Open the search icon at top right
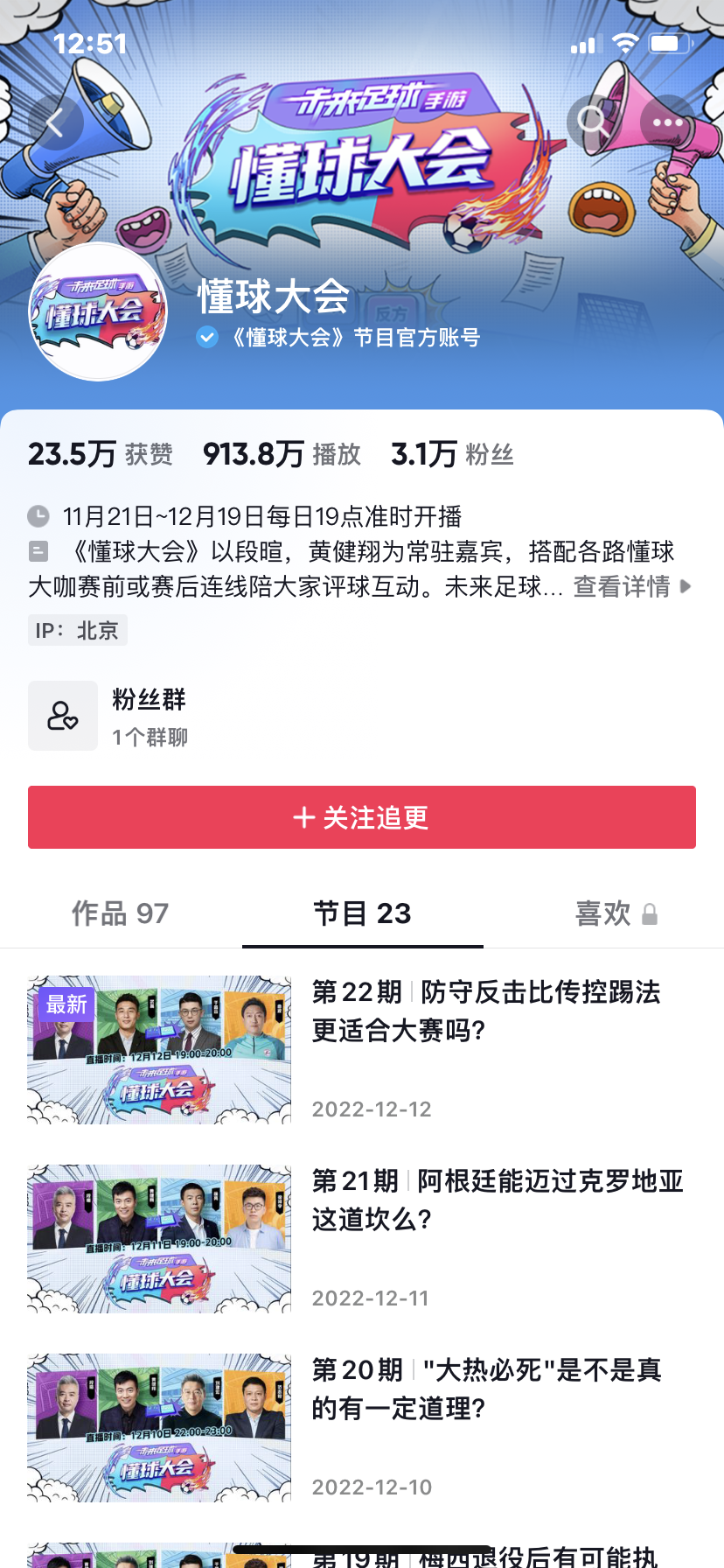Image resolution: width=724 pixels, height=1568 pixels. click(x=593, y=122)
